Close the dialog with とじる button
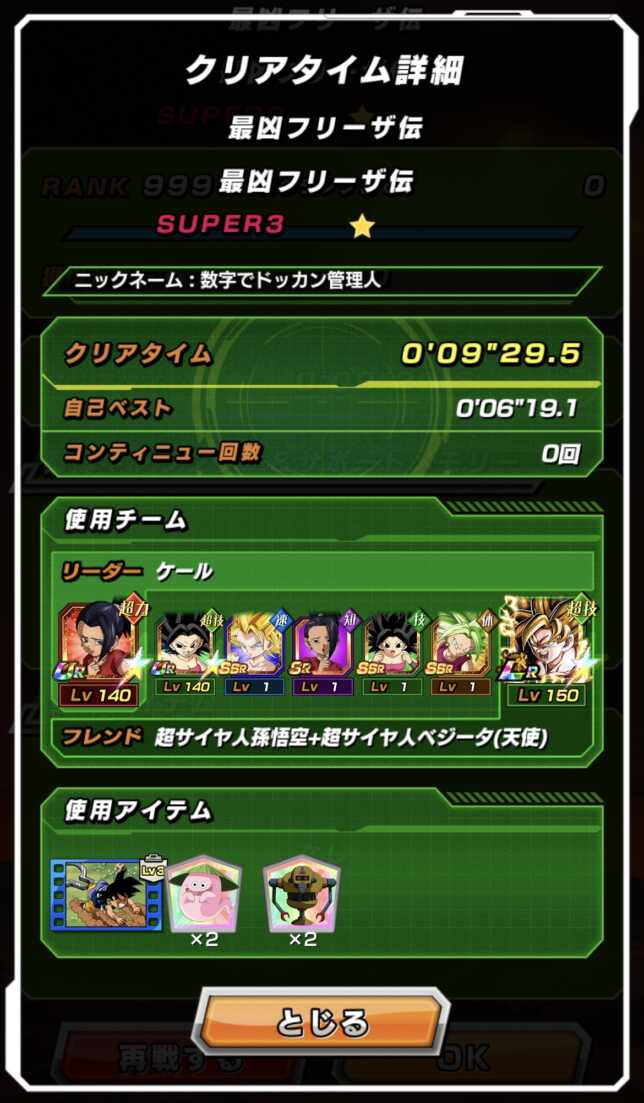Image resolution: width=644 pixels, height=1103 pixels. (321, 1022)
